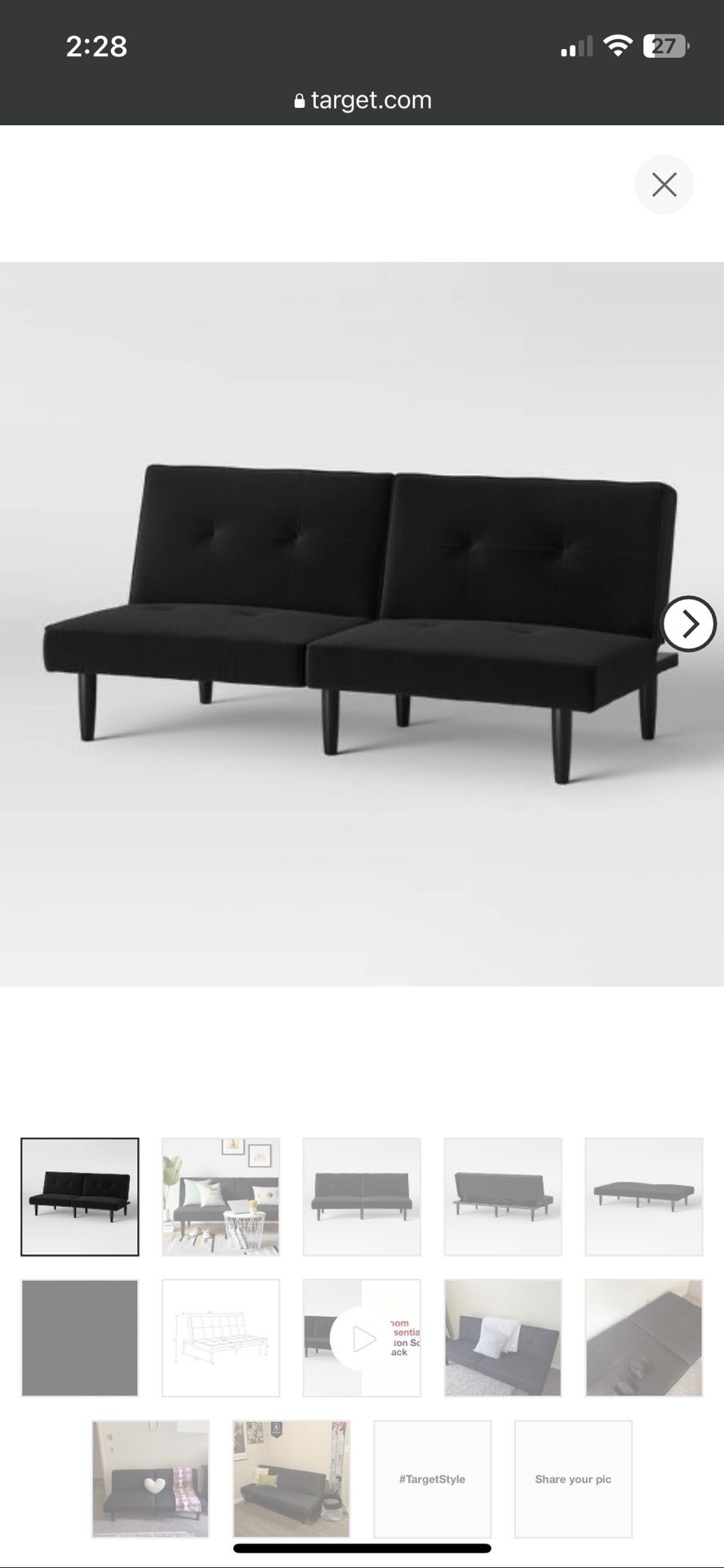The image size is (724, 1568).
Task: Tap Share your pic
Action: coord(573,1479)
